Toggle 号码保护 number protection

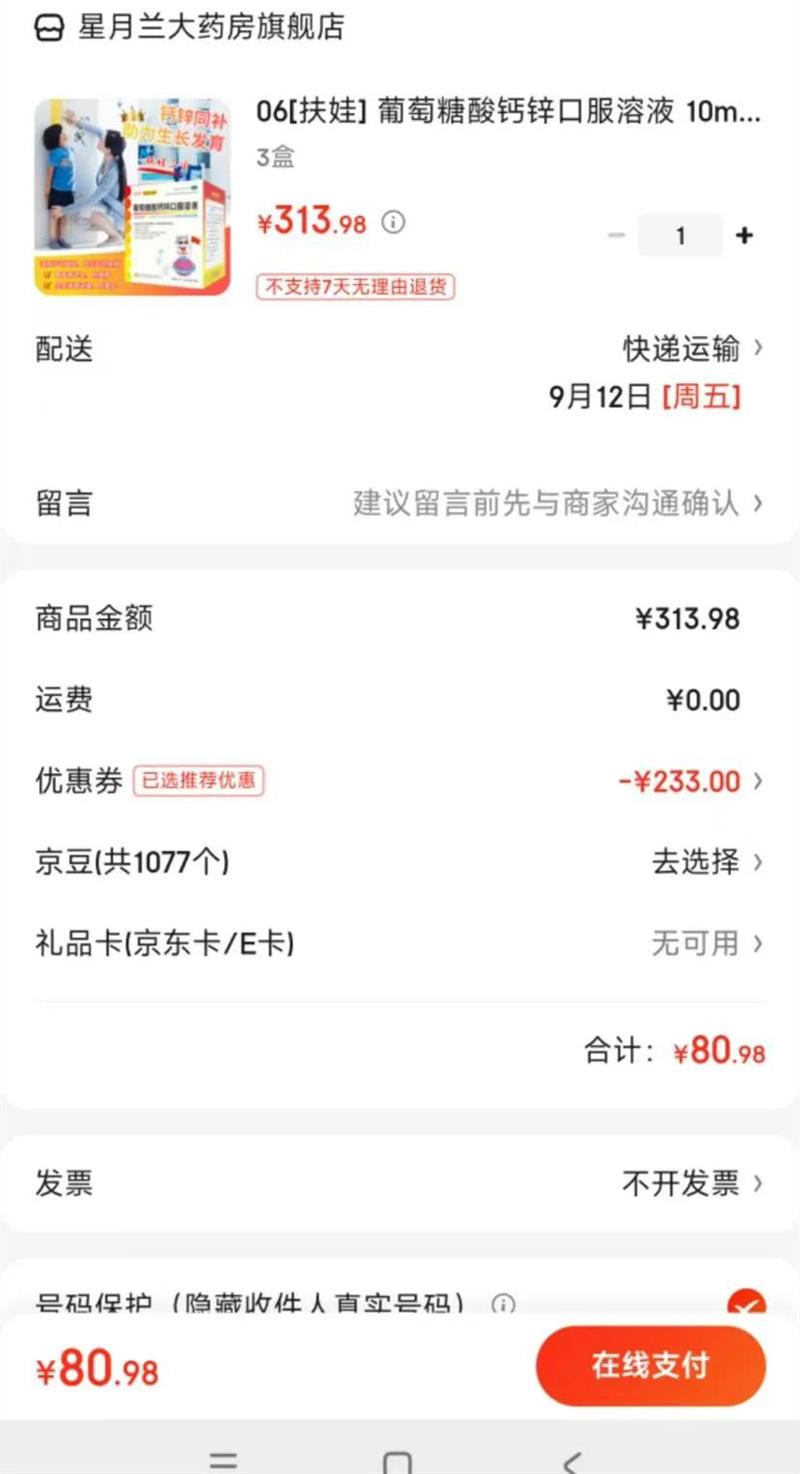(x=746, y=1304)
